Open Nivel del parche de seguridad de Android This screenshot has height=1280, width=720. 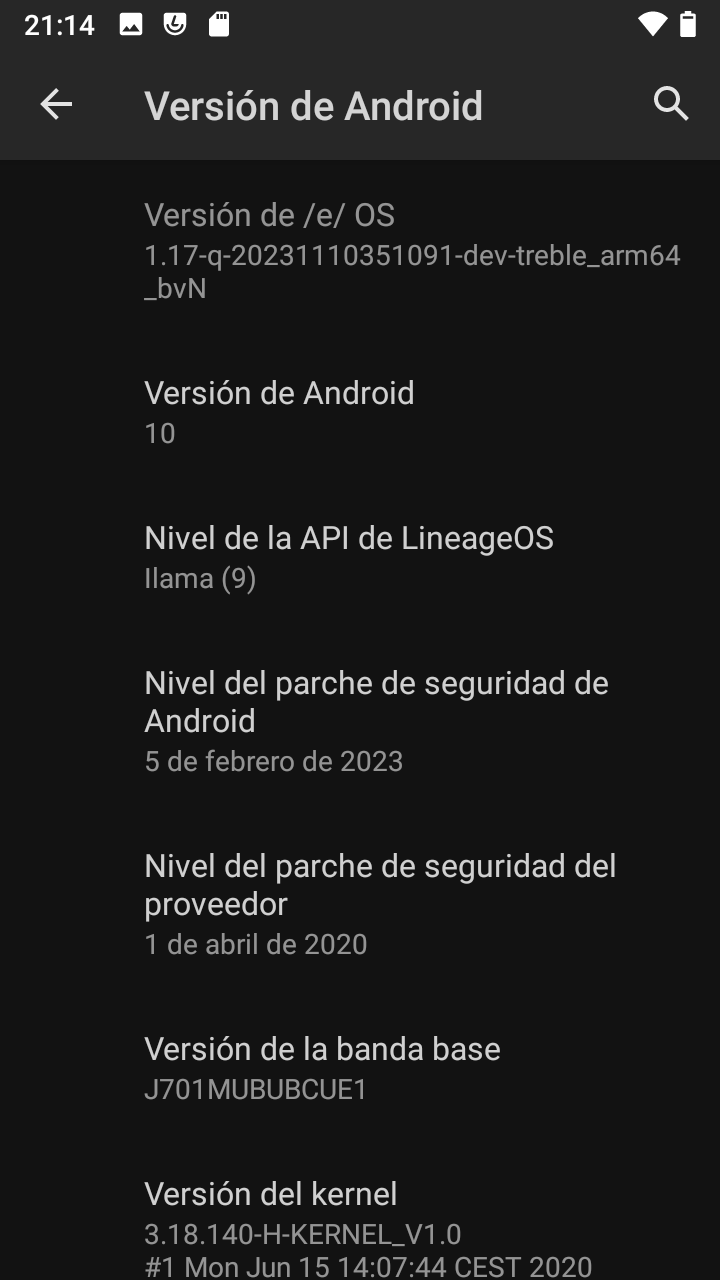360,722
